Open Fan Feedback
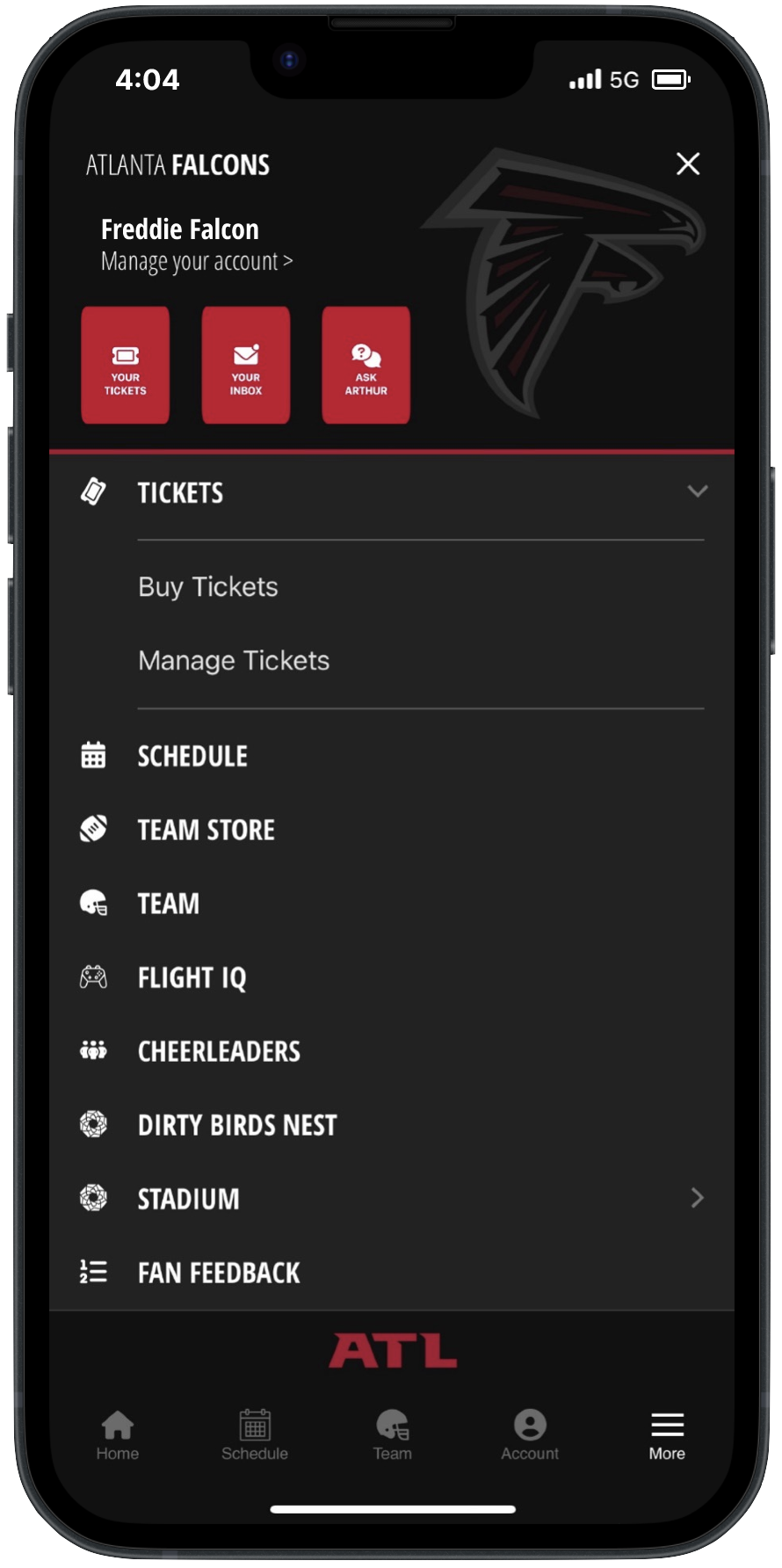Image resolution: width=782 pixels, height=1568 pixels. [219, 1273]
